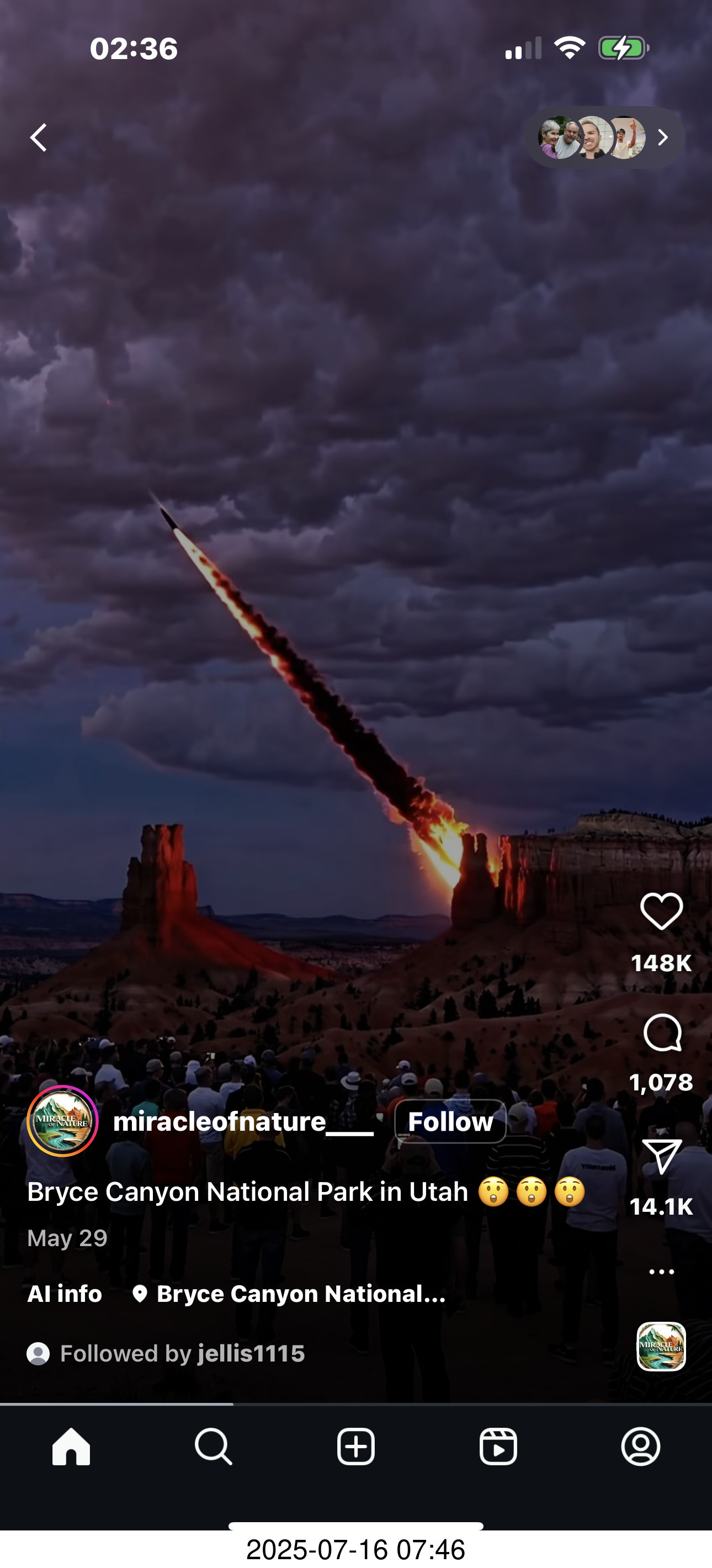This screenshot has width=712, height=1568.
Task: Open the friends' avatars pill at top right
Action: click(x=605, y=137)
